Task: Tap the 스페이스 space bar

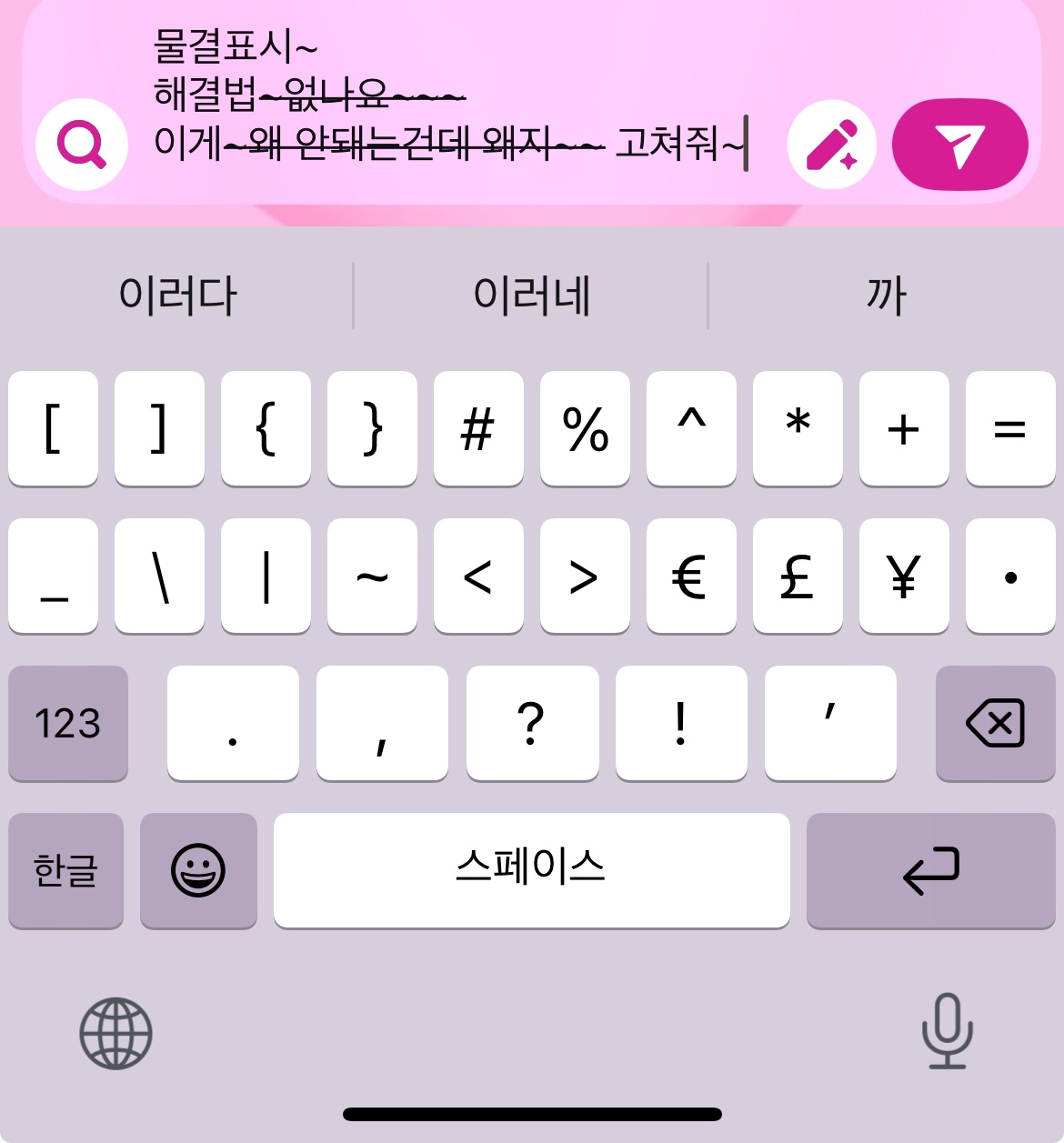Action: click(531, 870)
